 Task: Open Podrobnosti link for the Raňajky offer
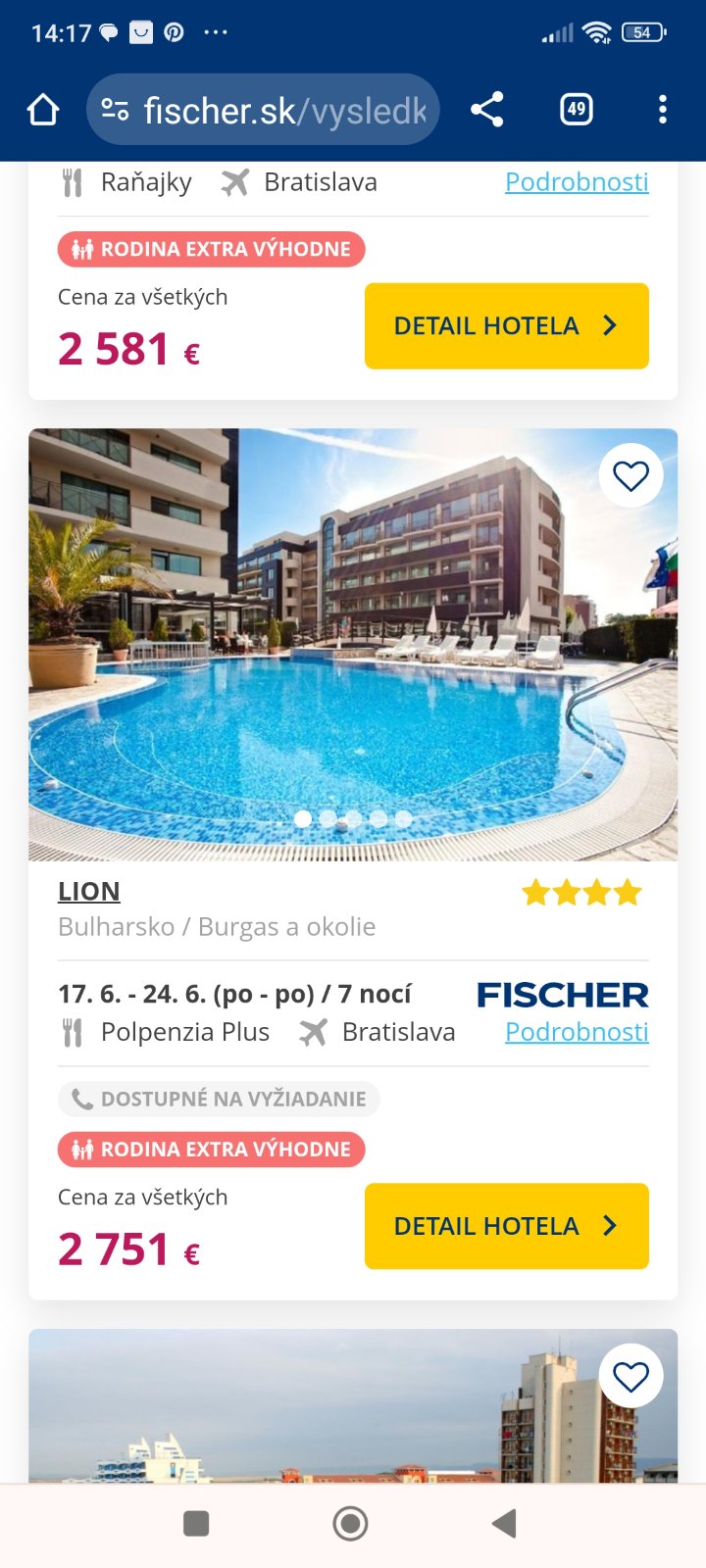point(577,182)
